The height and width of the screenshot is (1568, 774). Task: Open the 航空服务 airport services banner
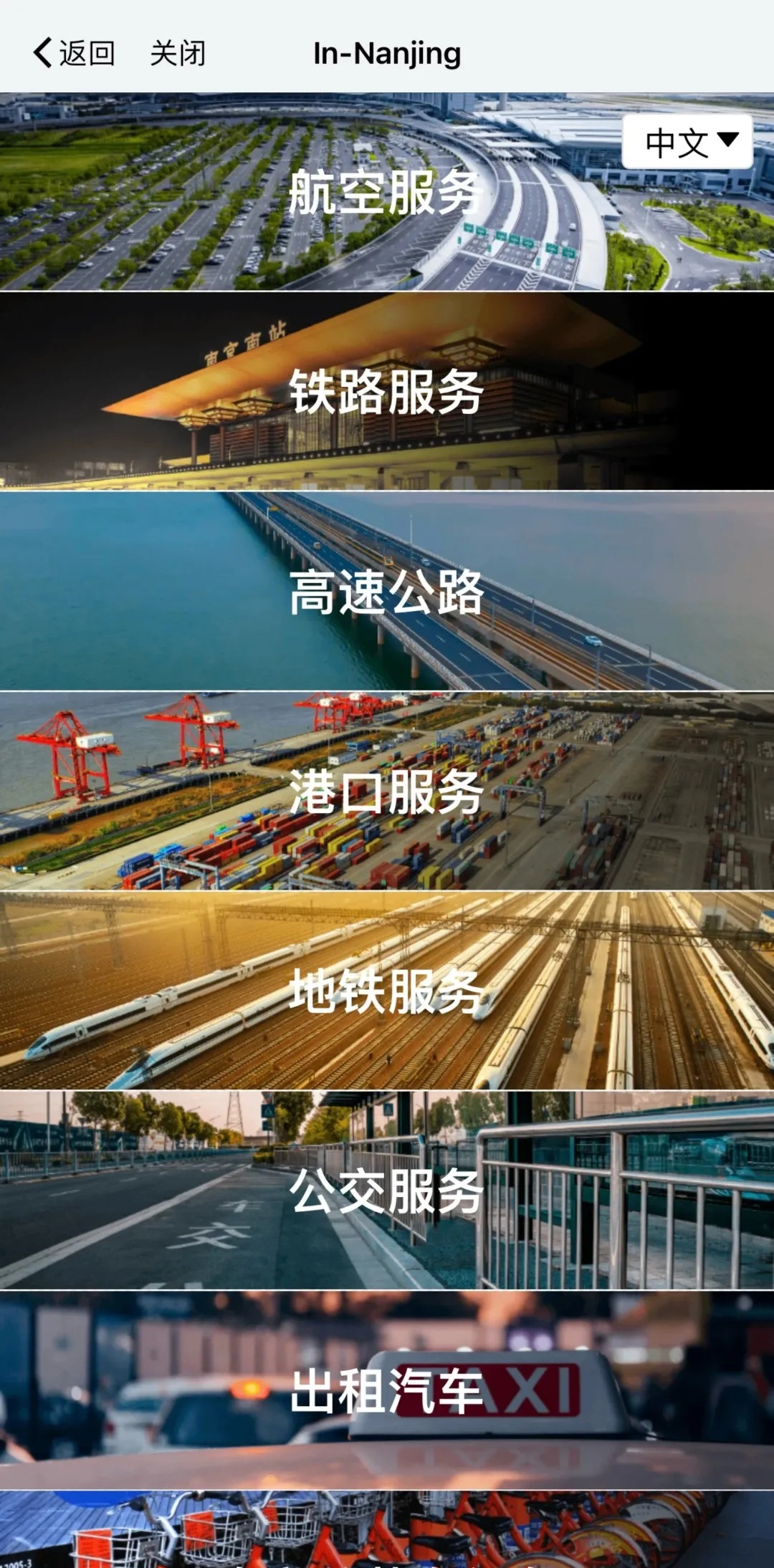387,190
